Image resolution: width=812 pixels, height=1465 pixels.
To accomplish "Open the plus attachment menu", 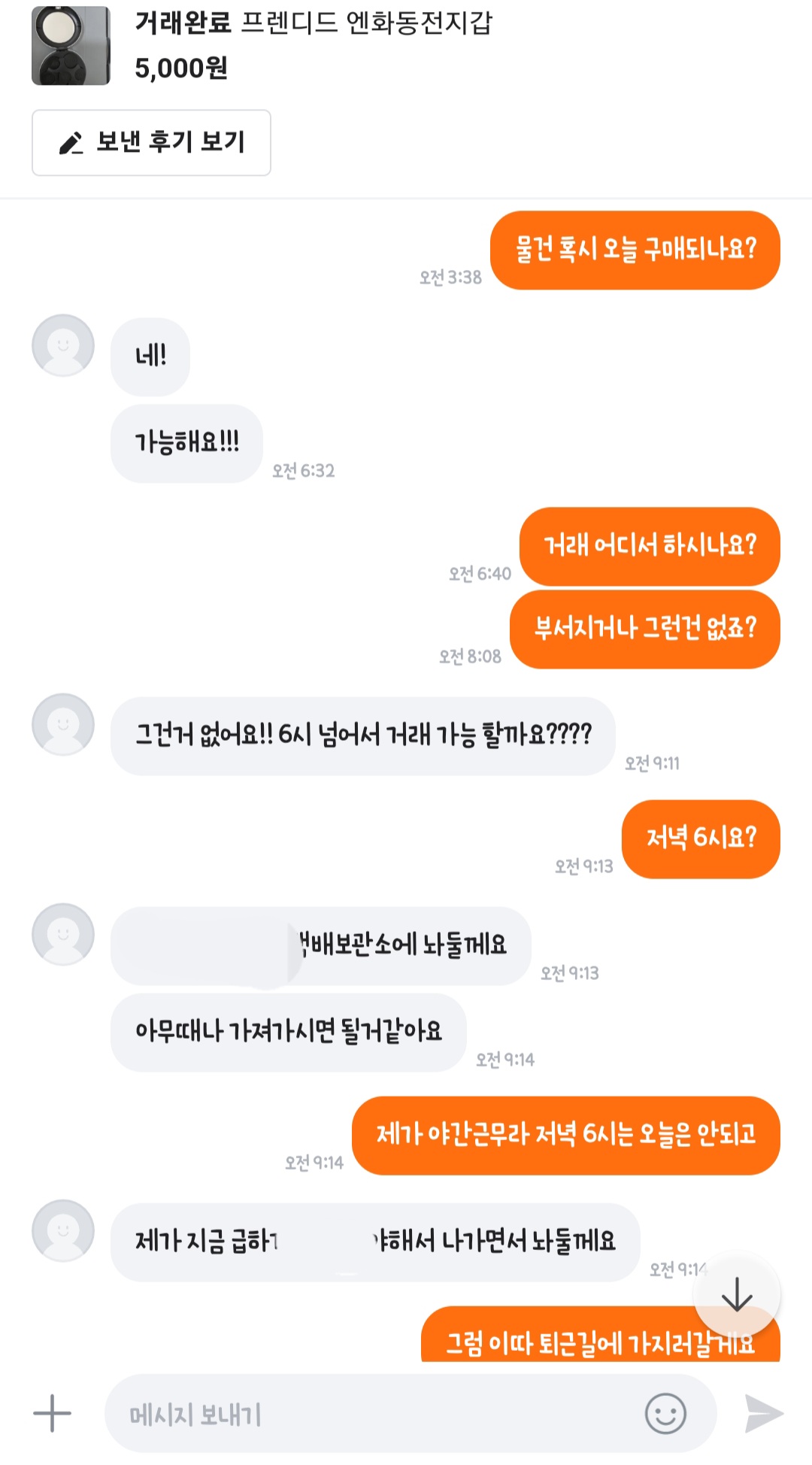I will point(52,1413).
